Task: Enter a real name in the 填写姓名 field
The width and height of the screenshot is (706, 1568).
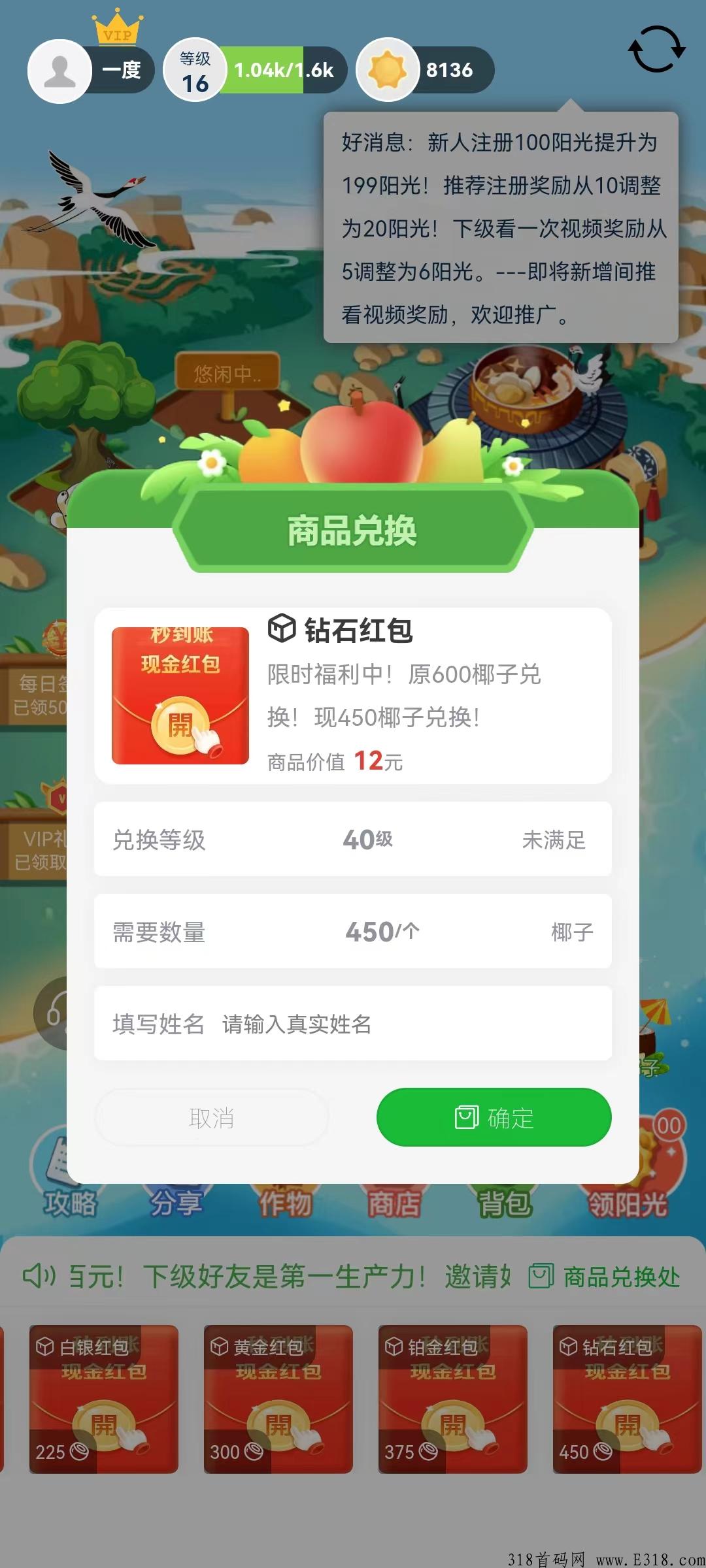Action: coord(353,1024)
